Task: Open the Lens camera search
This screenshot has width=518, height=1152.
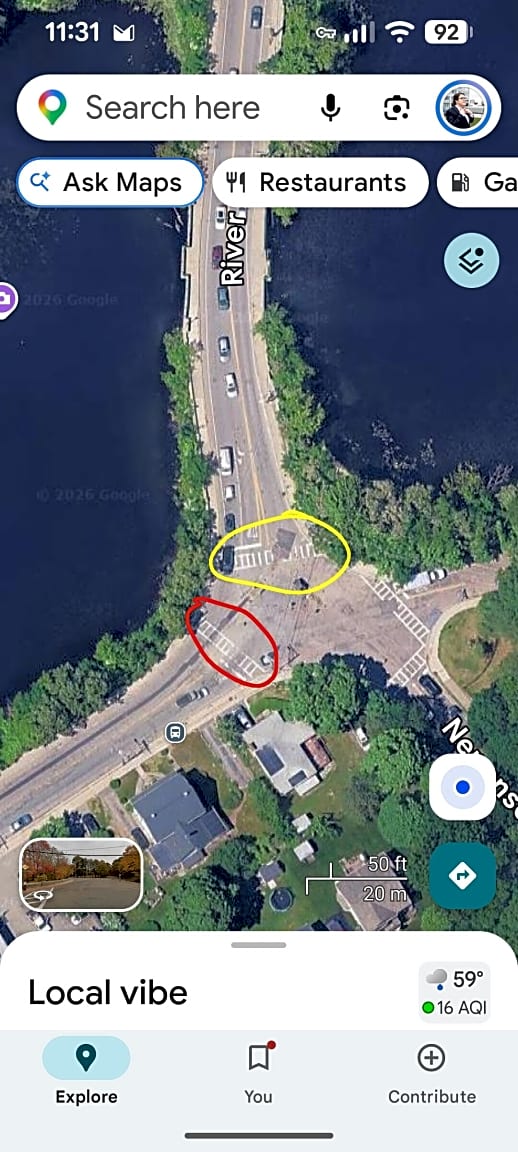Action: coord(397,109)
